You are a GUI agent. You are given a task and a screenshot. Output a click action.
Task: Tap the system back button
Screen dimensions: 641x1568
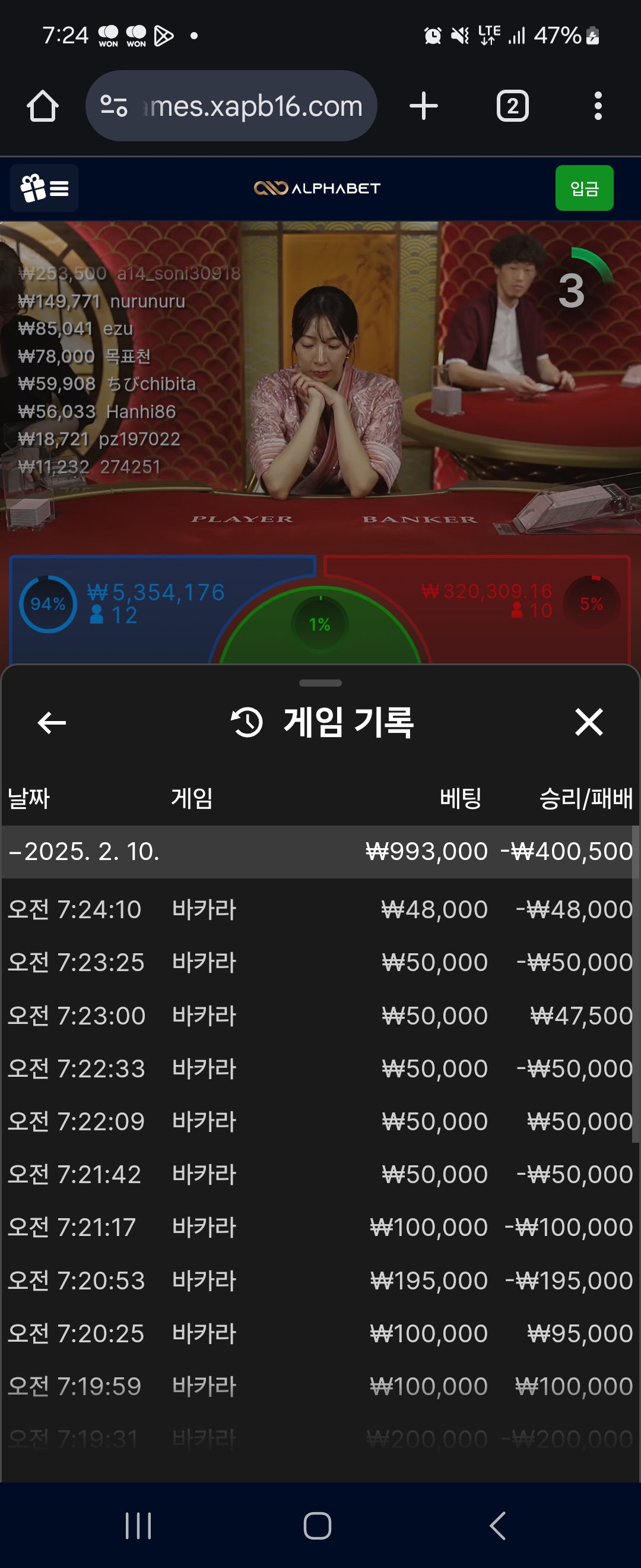(x=497, y=1525)
